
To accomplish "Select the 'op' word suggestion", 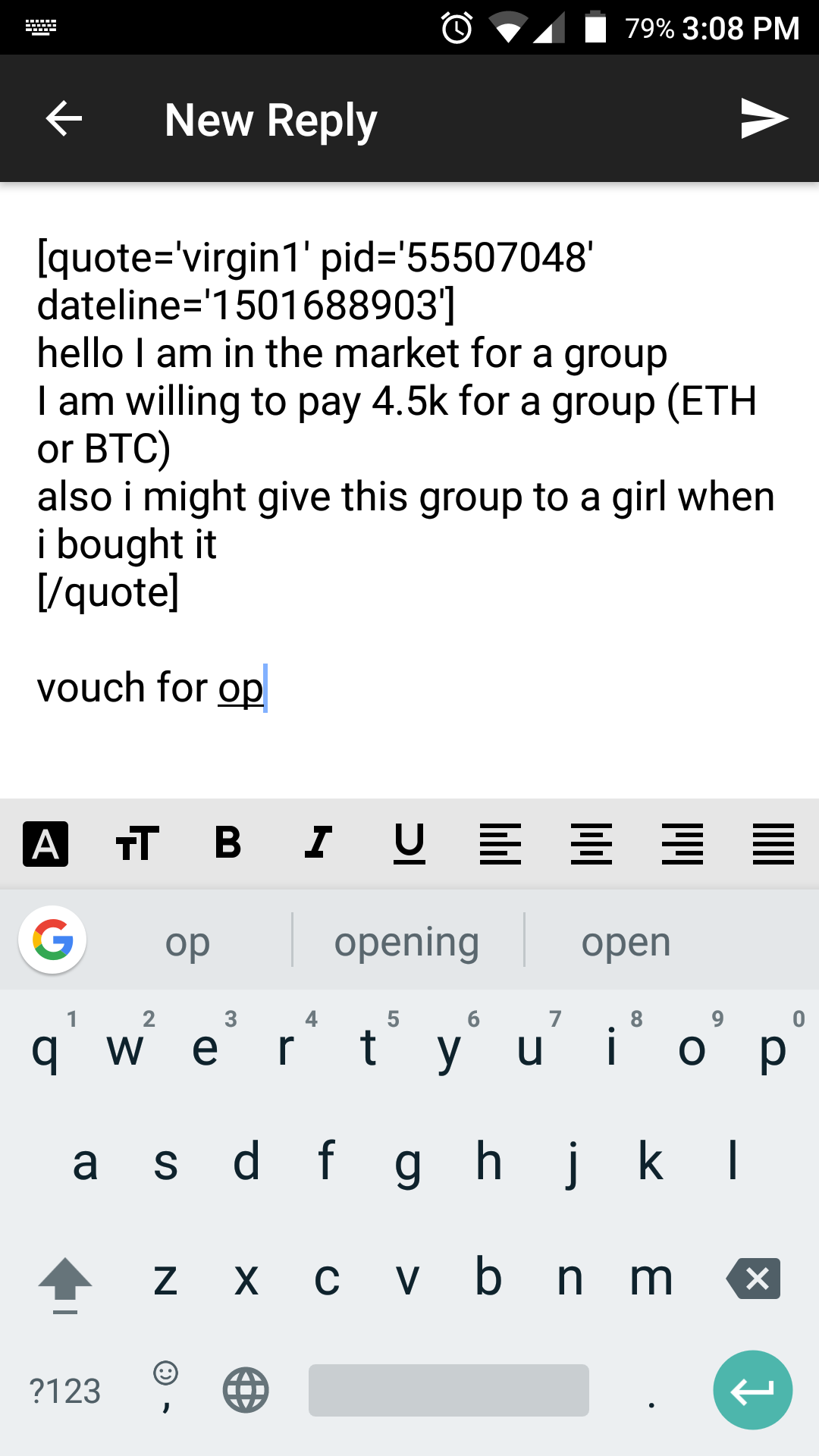I will point(187,942).
